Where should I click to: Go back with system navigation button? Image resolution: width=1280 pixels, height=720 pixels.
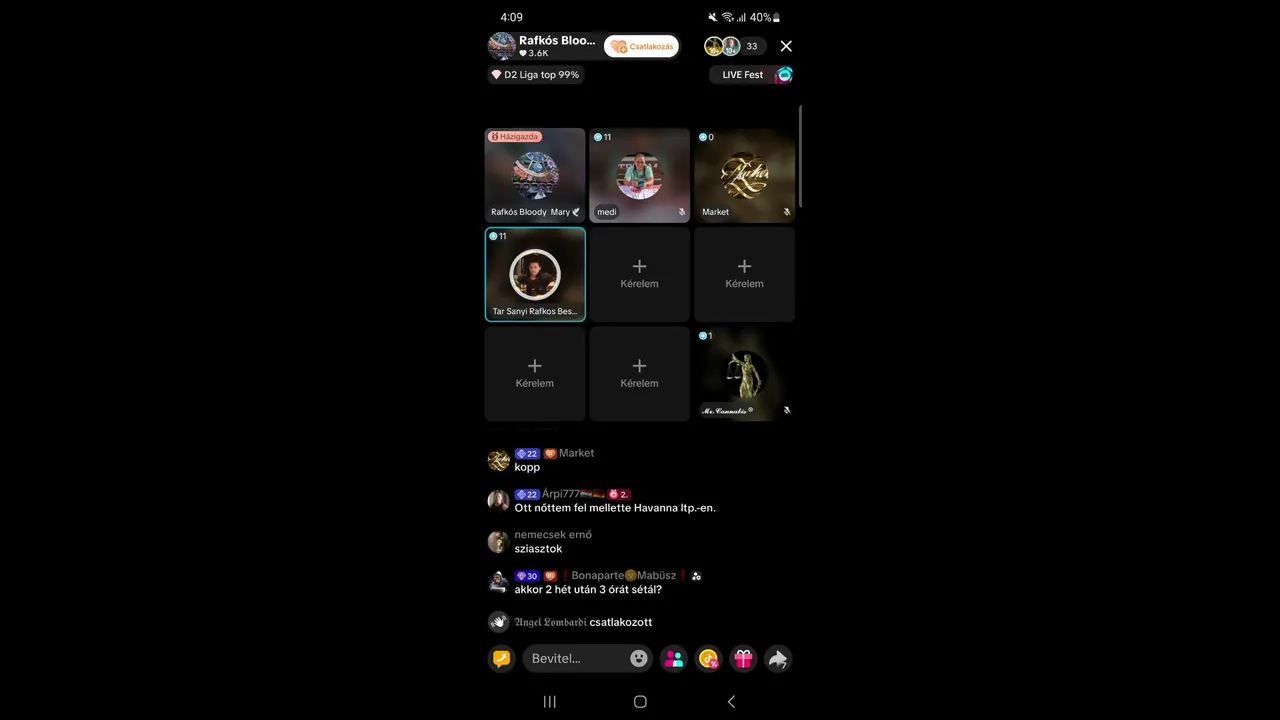pos(731,702)
